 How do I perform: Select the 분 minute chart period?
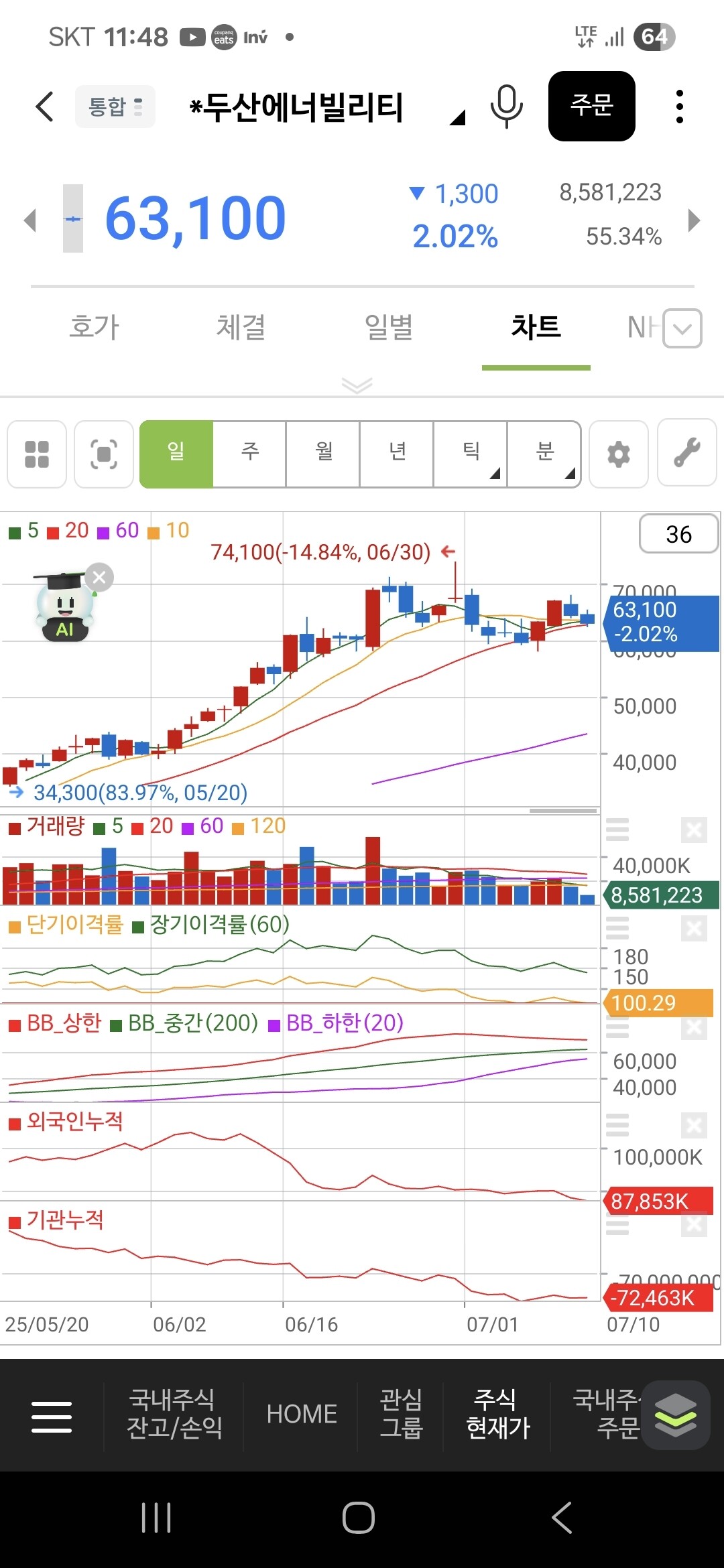[x=544, y=454]
